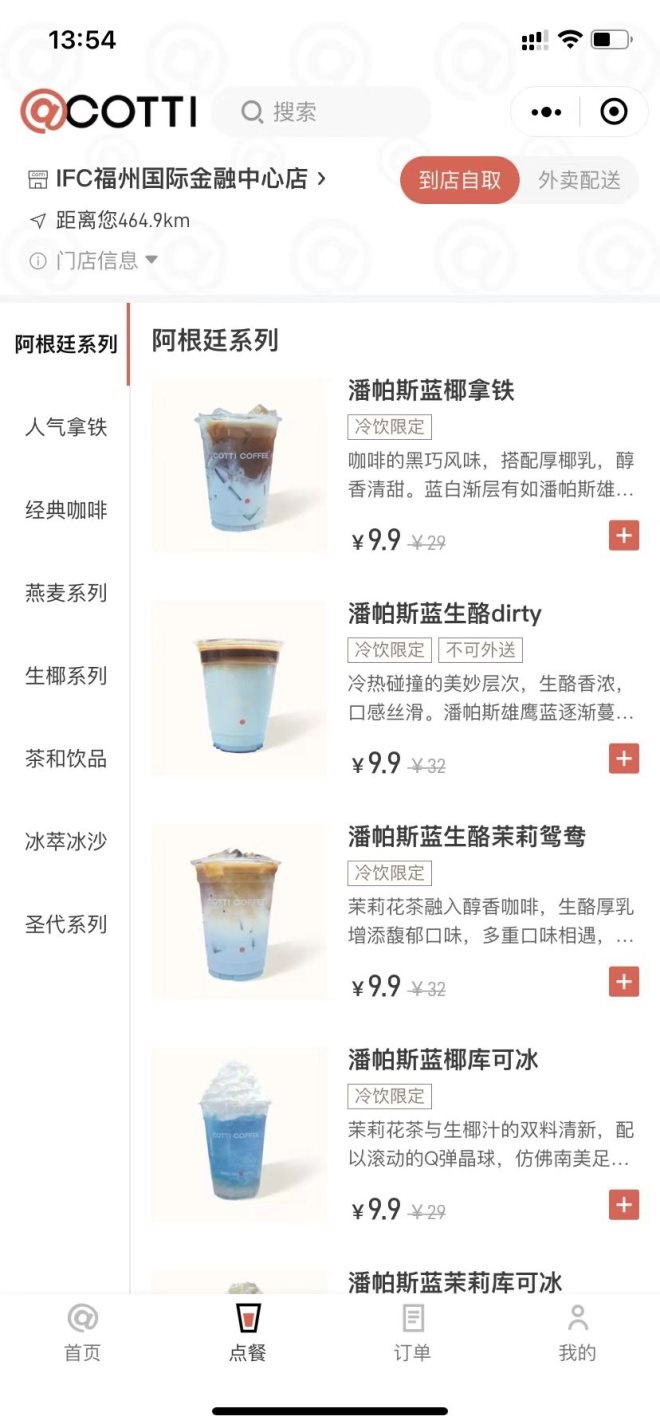
Task: Add 潘帕斯蓝椰拿铁 to cart
Action: 624,536
